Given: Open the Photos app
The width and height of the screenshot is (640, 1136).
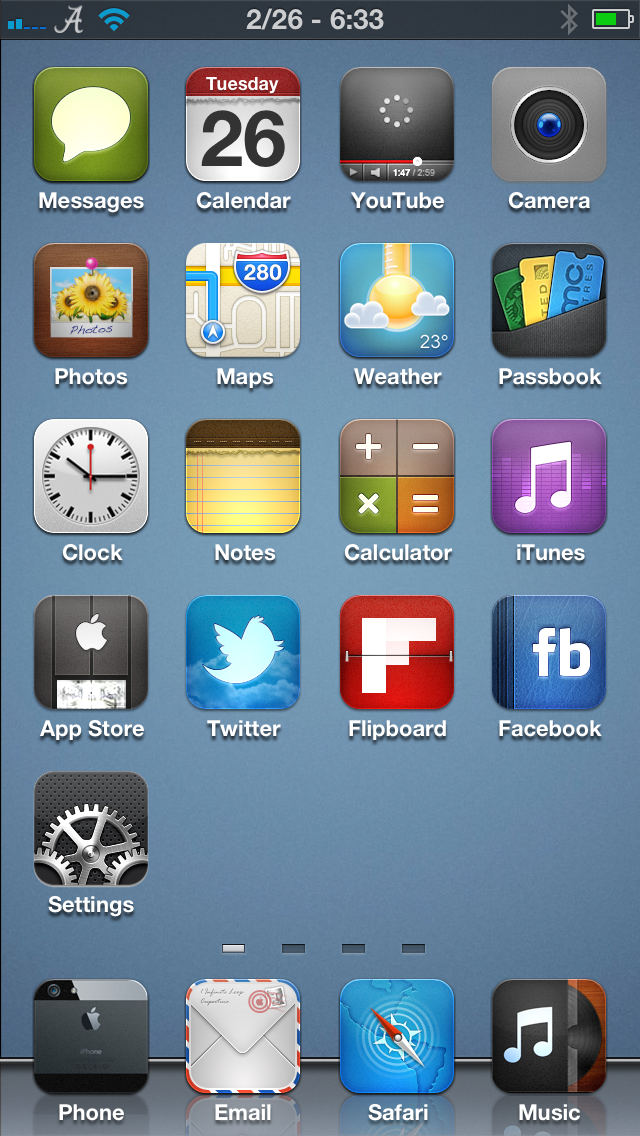Looking at the screenshot, I should click(91, 300).
